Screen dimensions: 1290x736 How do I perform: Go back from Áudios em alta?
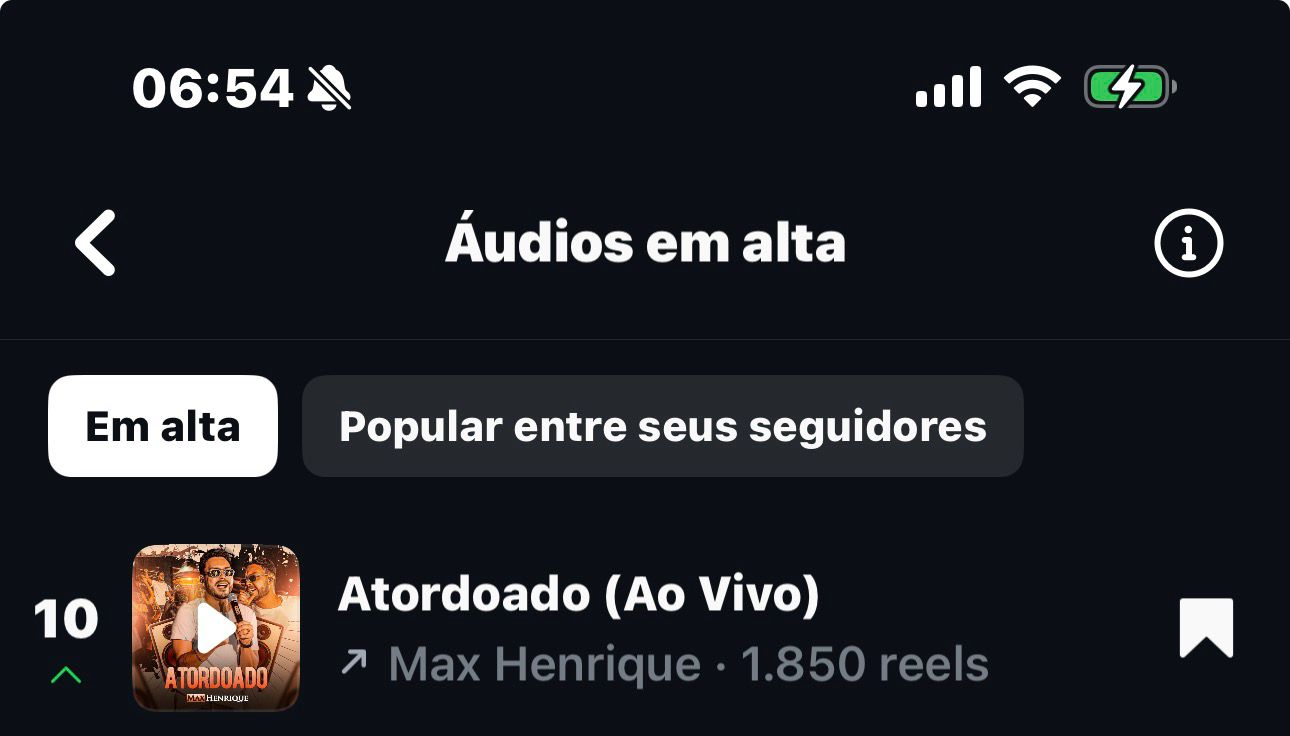(96, 243)
